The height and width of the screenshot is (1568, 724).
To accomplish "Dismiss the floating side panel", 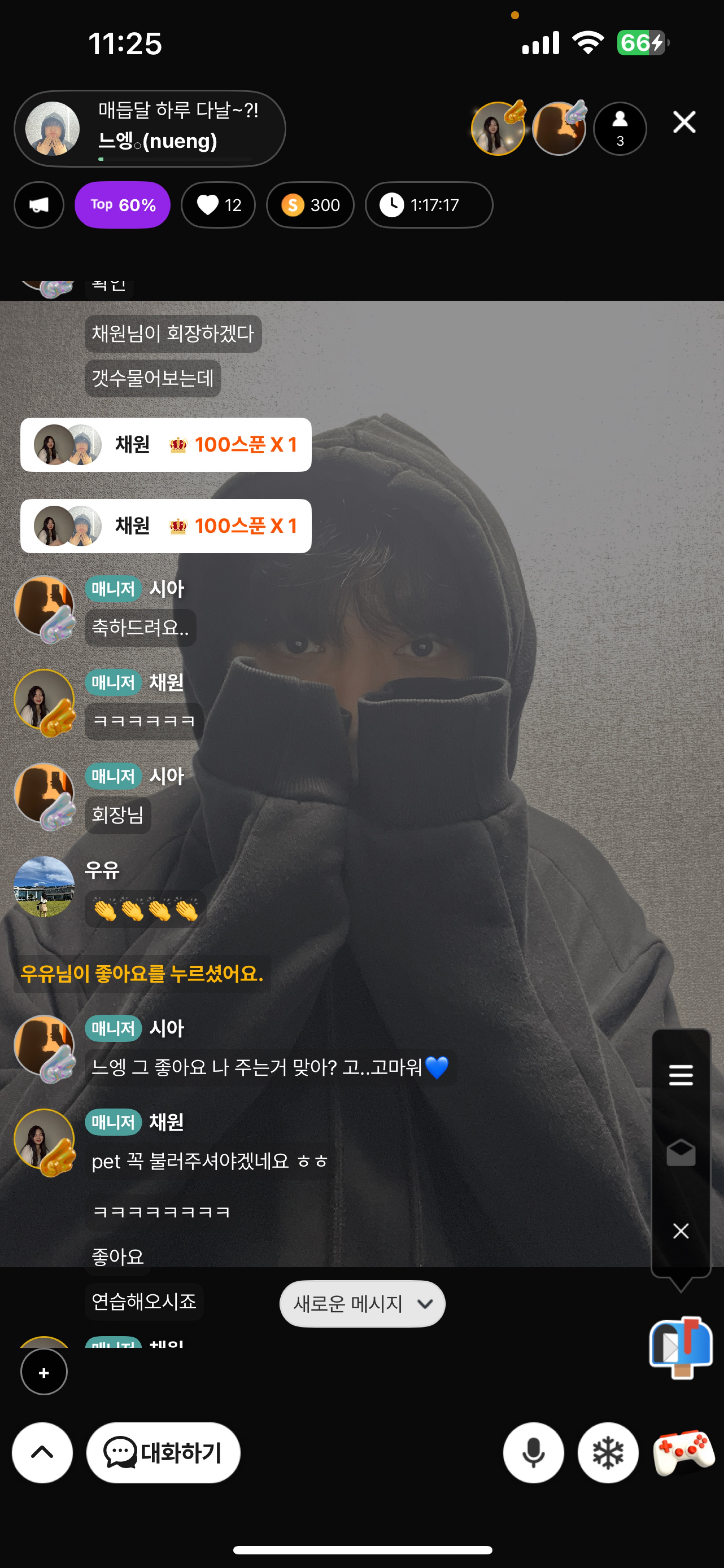I will click(x=681, y=1230).
